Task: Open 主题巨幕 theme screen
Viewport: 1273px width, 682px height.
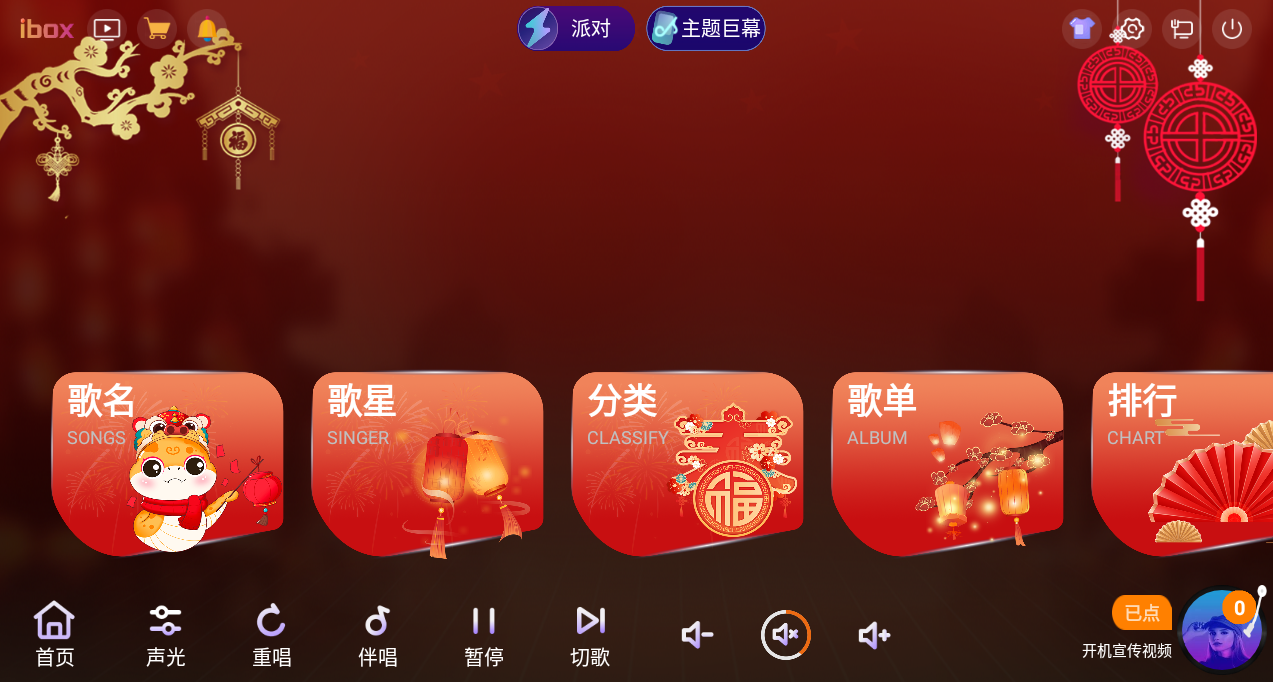Action: click(706, 28)
